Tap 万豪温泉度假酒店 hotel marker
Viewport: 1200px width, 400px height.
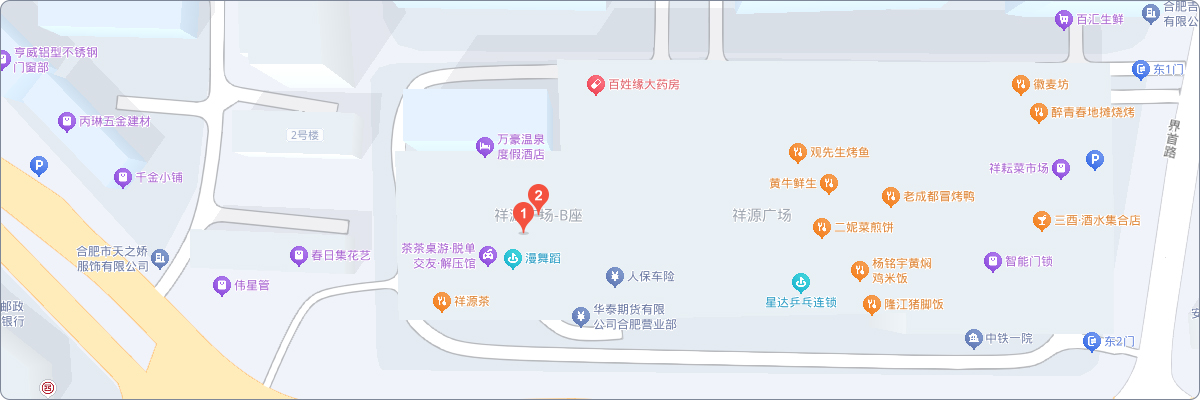tap(483, 147)
